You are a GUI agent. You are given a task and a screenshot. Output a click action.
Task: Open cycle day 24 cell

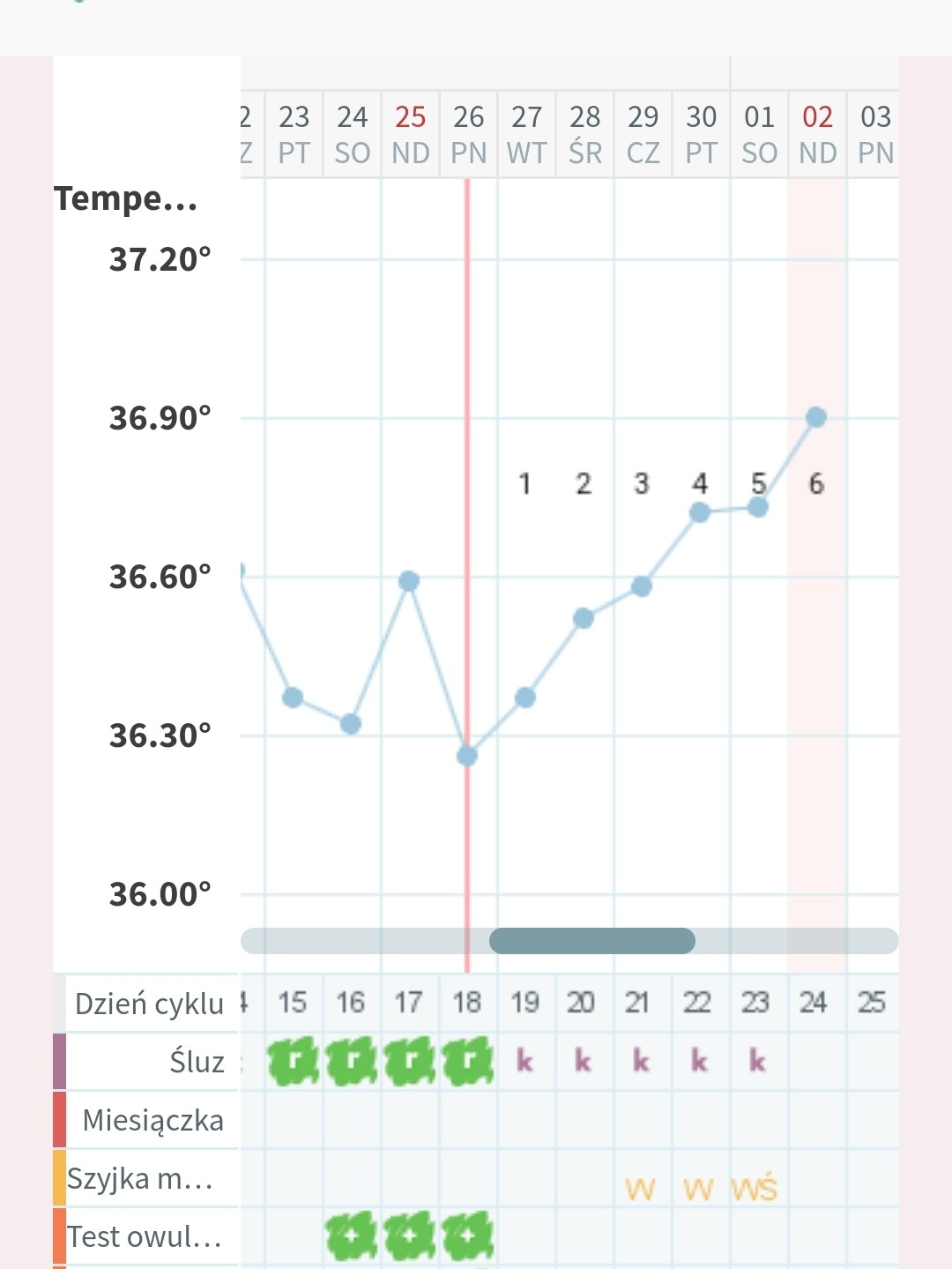pos(814,1003)
